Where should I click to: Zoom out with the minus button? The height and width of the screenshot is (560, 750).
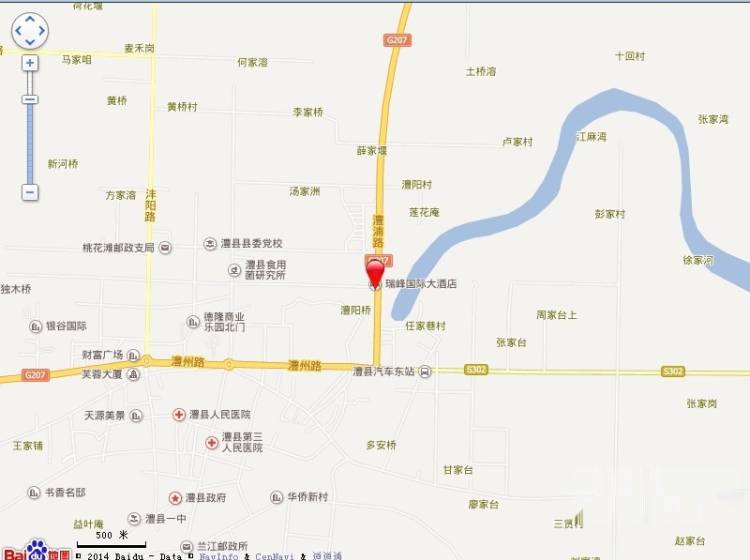click(30, 192)
